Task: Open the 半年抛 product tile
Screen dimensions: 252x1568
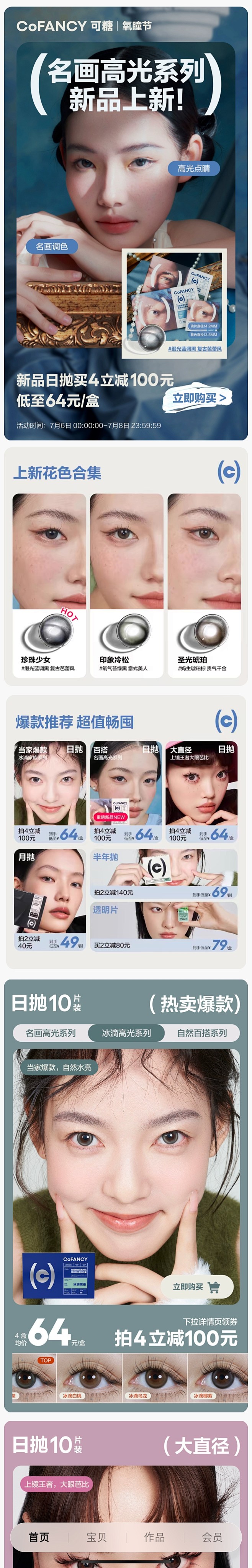Action: [164, 873]
